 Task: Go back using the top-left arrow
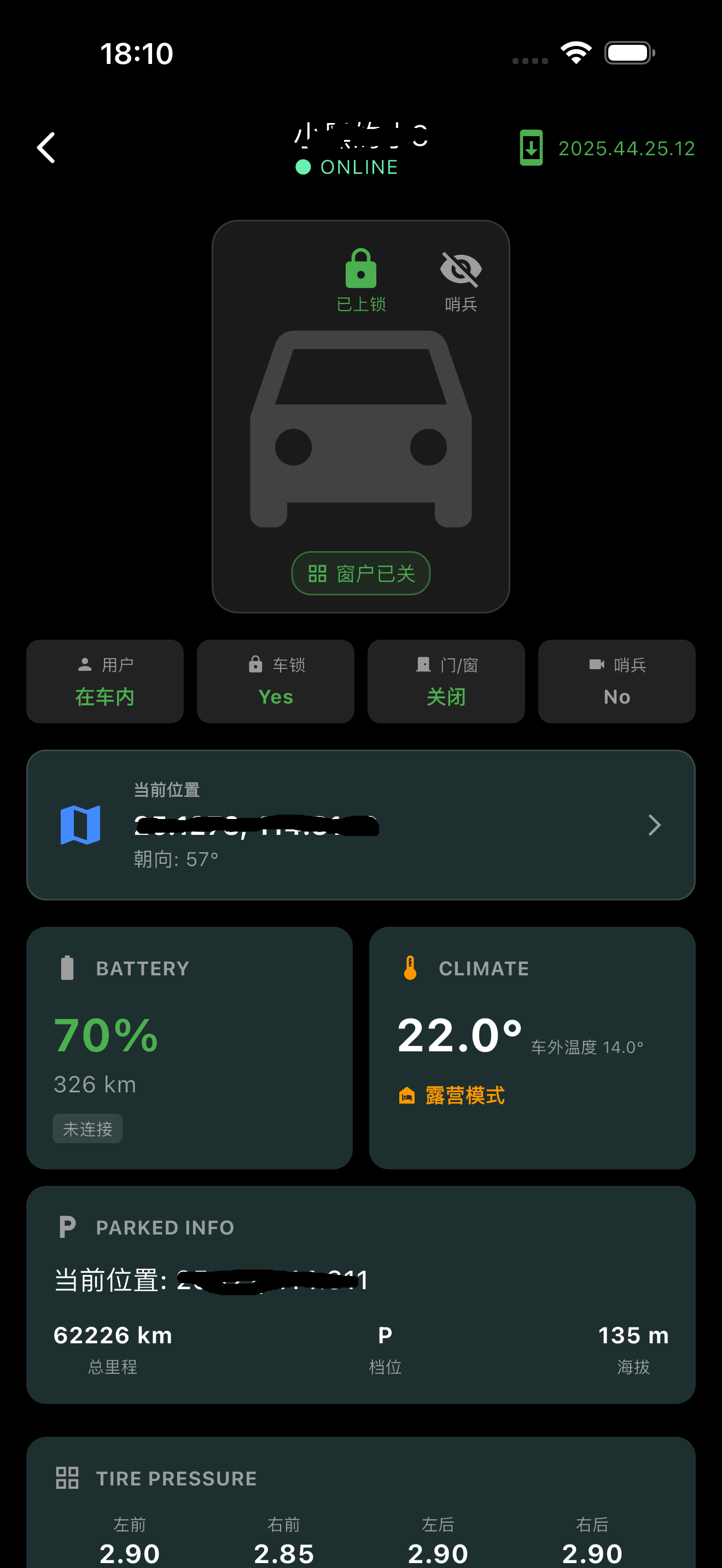click(46, 148)
